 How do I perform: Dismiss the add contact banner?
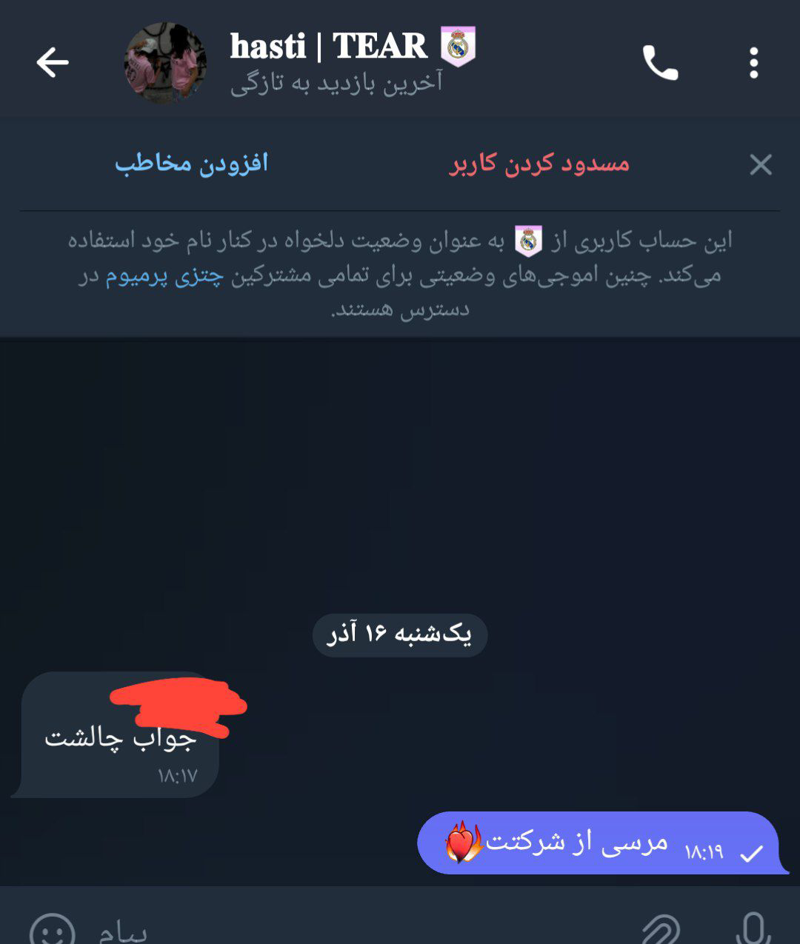(760, 165)
